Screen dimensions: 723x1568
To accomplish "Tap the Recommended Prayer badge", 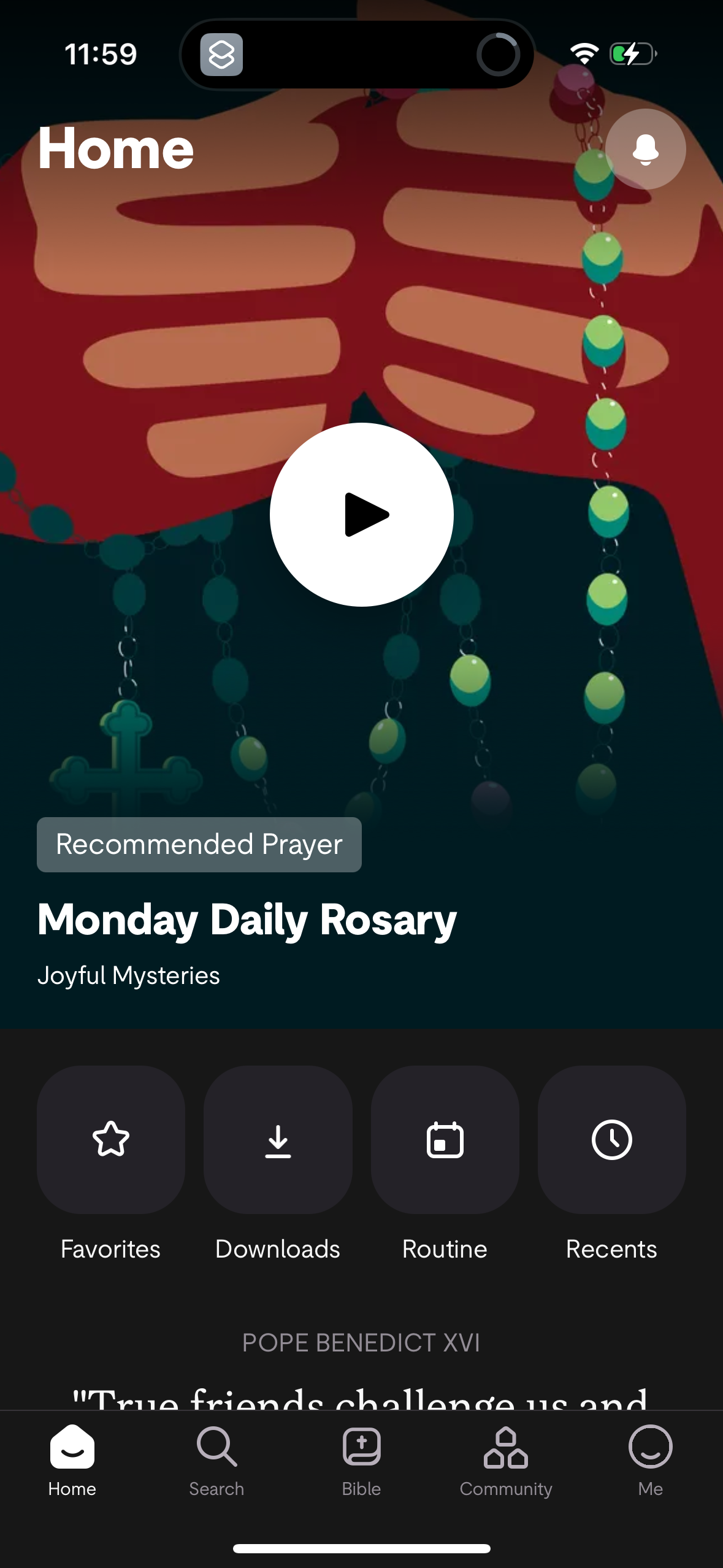I will [x=199, y=844].
